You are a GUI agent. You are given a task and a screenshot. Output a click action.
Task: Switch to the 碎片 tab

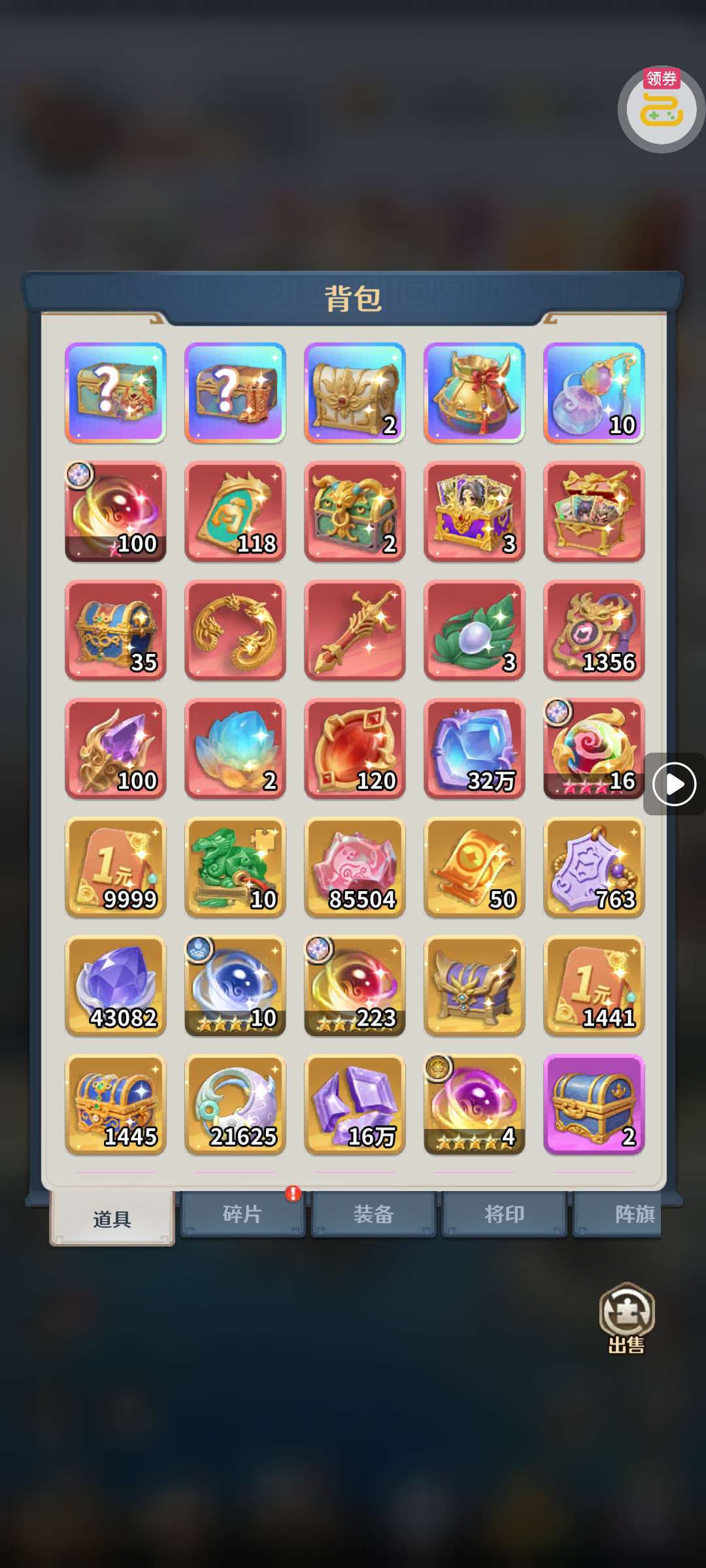(243, 1214)
